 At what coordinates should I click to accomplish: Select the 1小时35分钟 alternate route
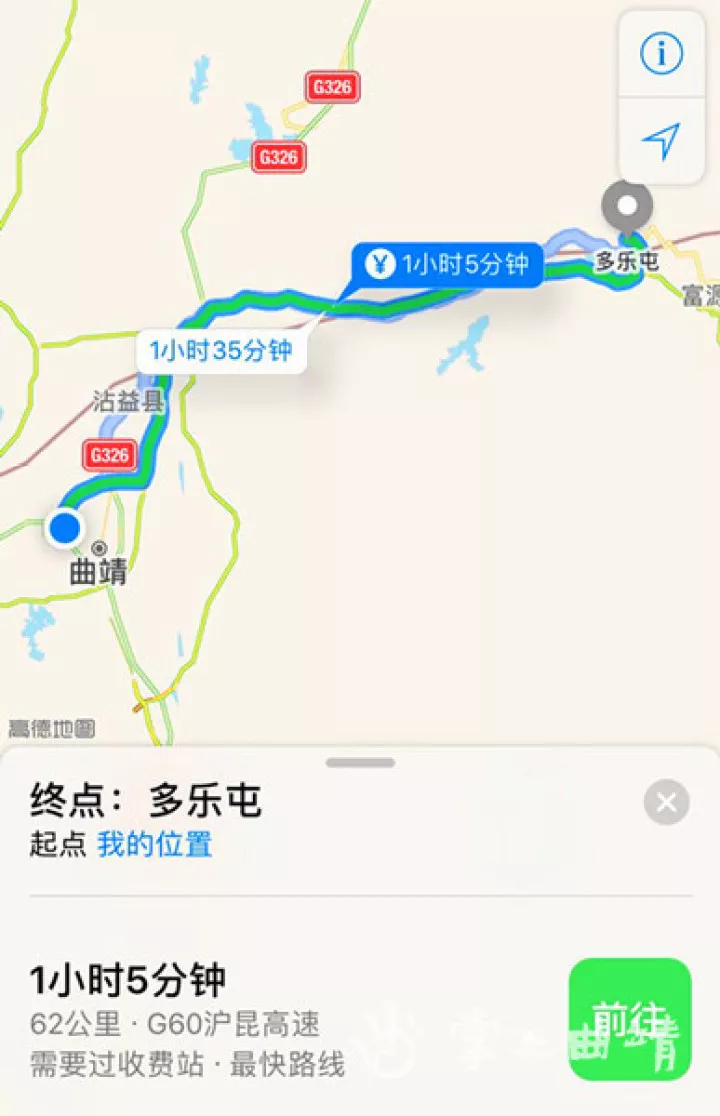pyautogui.click(x=221, y=351)
